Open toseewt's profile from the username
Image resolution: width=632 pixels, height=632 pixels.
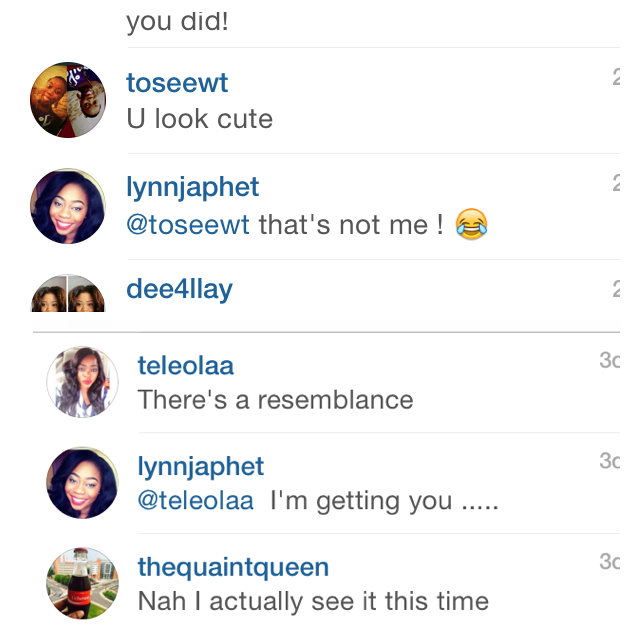pyautogui.click(x=178, y=82)
